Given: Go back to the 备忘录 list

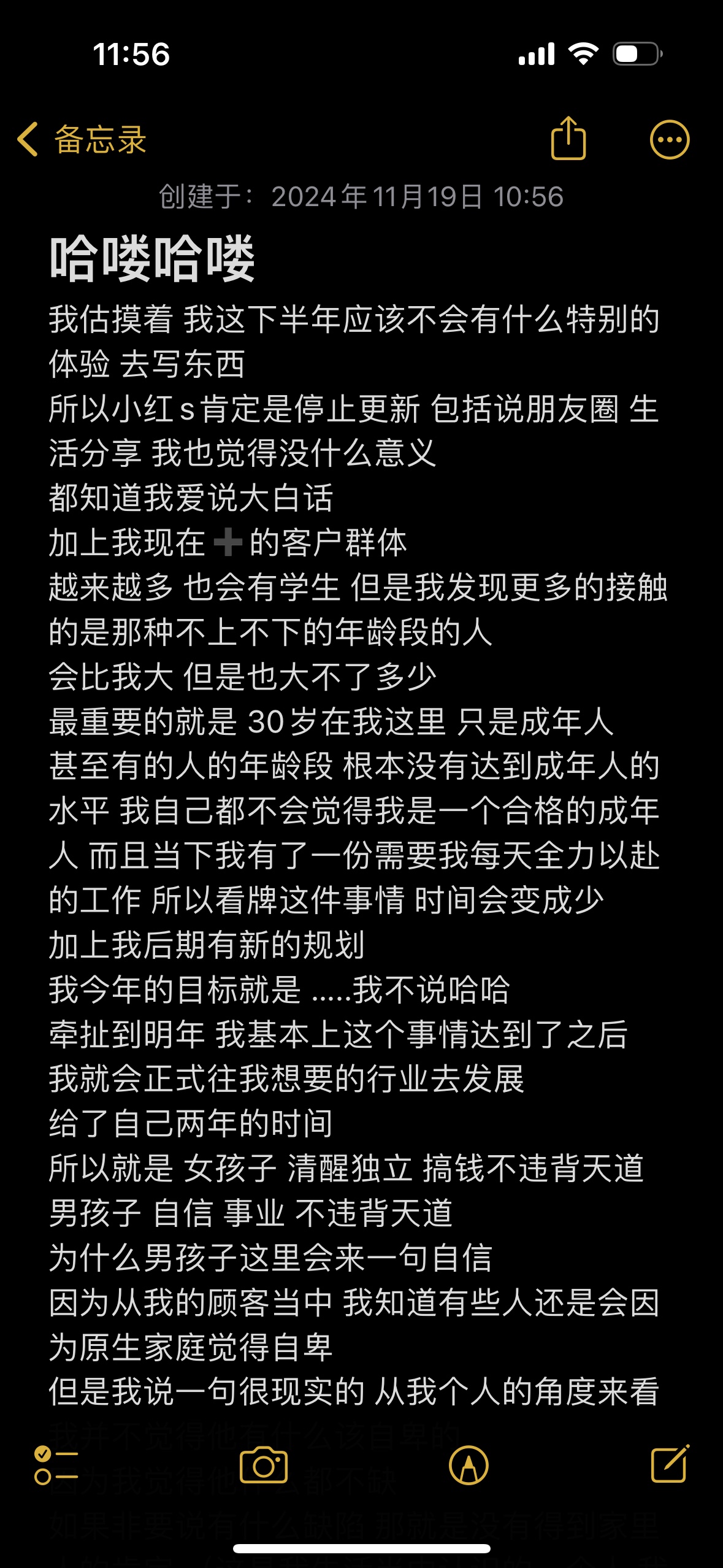Looking at the screenshot, I should (x=82, y=139).
